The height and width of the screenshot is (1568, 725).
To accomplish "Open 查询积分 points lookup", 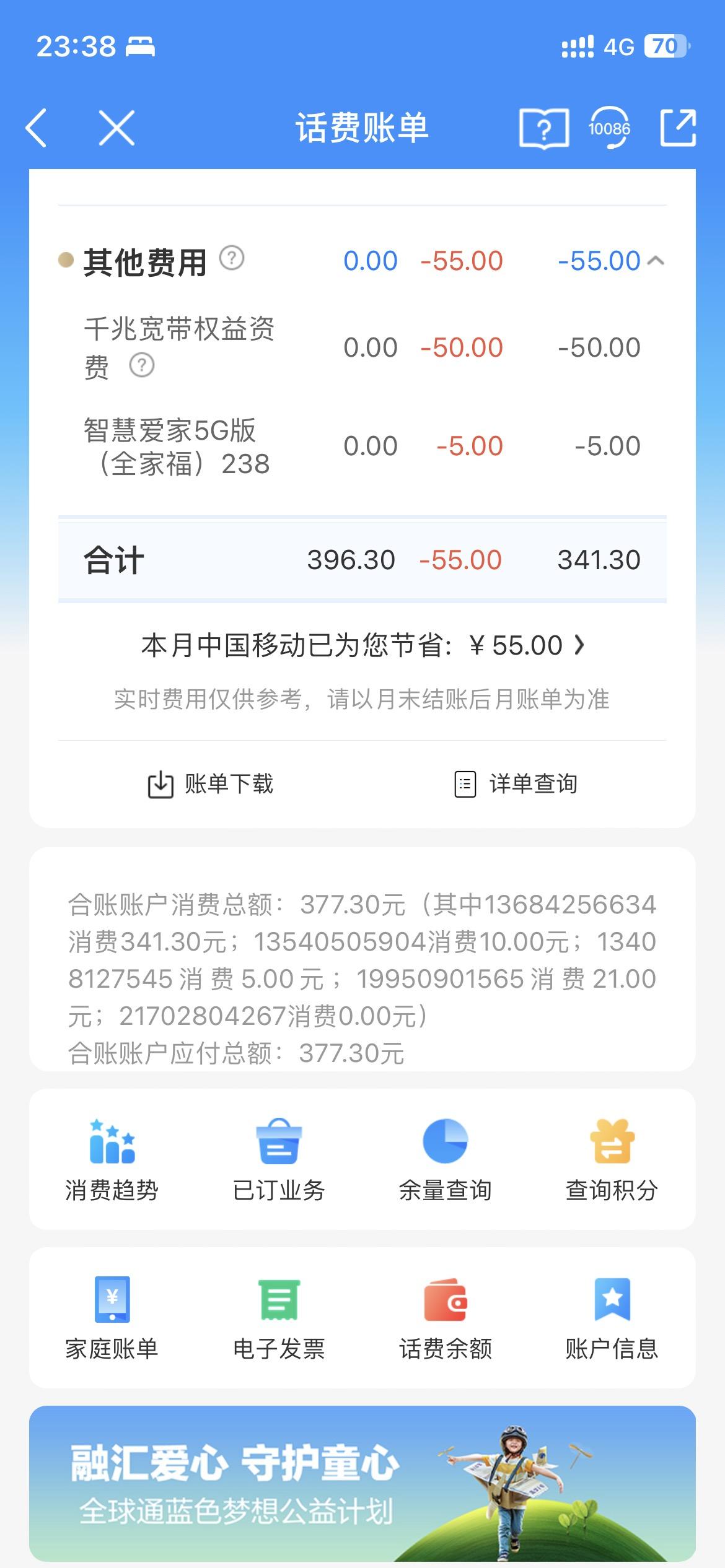I will tap(612, 1159).
